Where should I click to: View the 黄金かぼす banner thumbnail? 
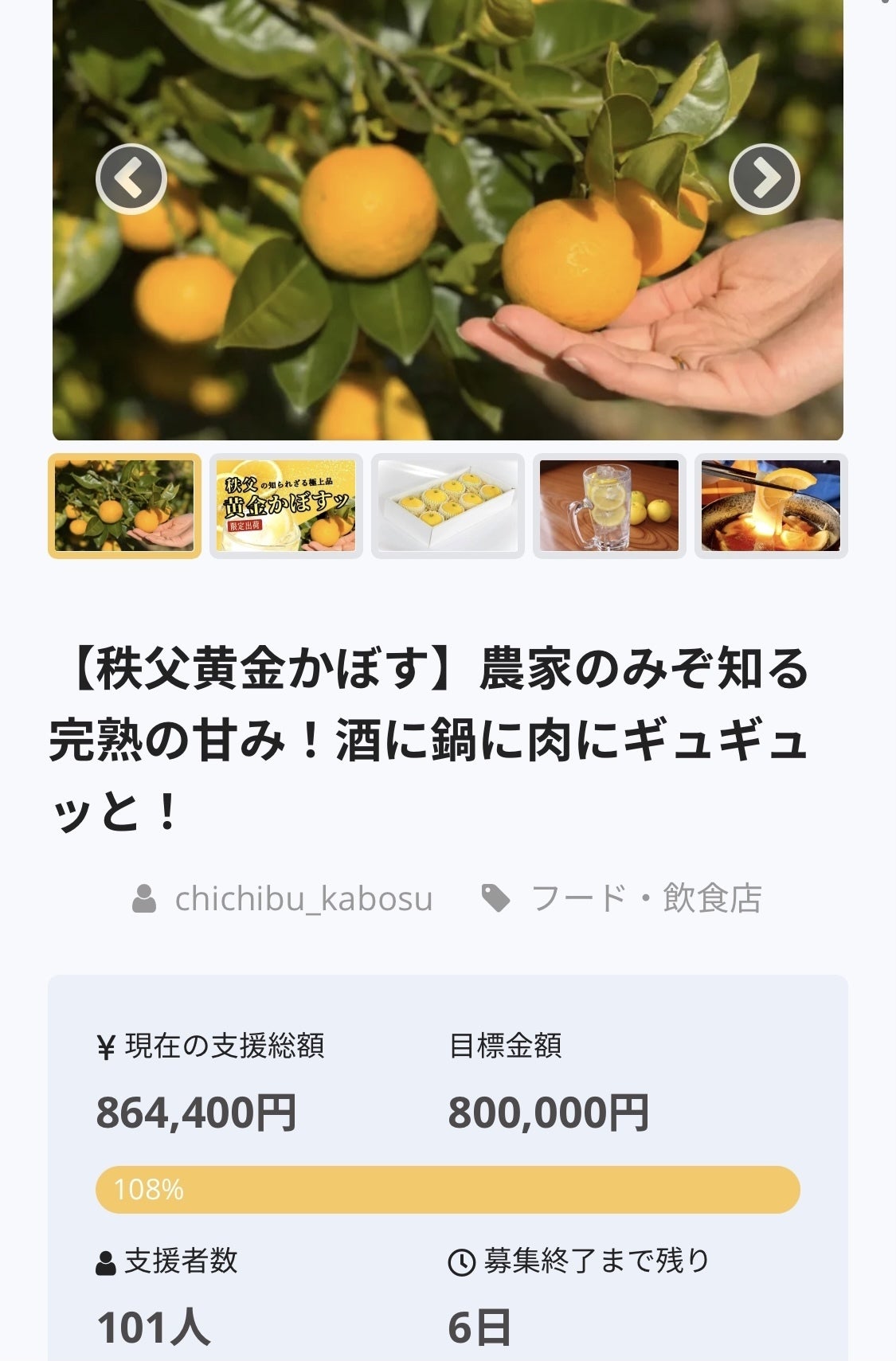click(286, 506)
